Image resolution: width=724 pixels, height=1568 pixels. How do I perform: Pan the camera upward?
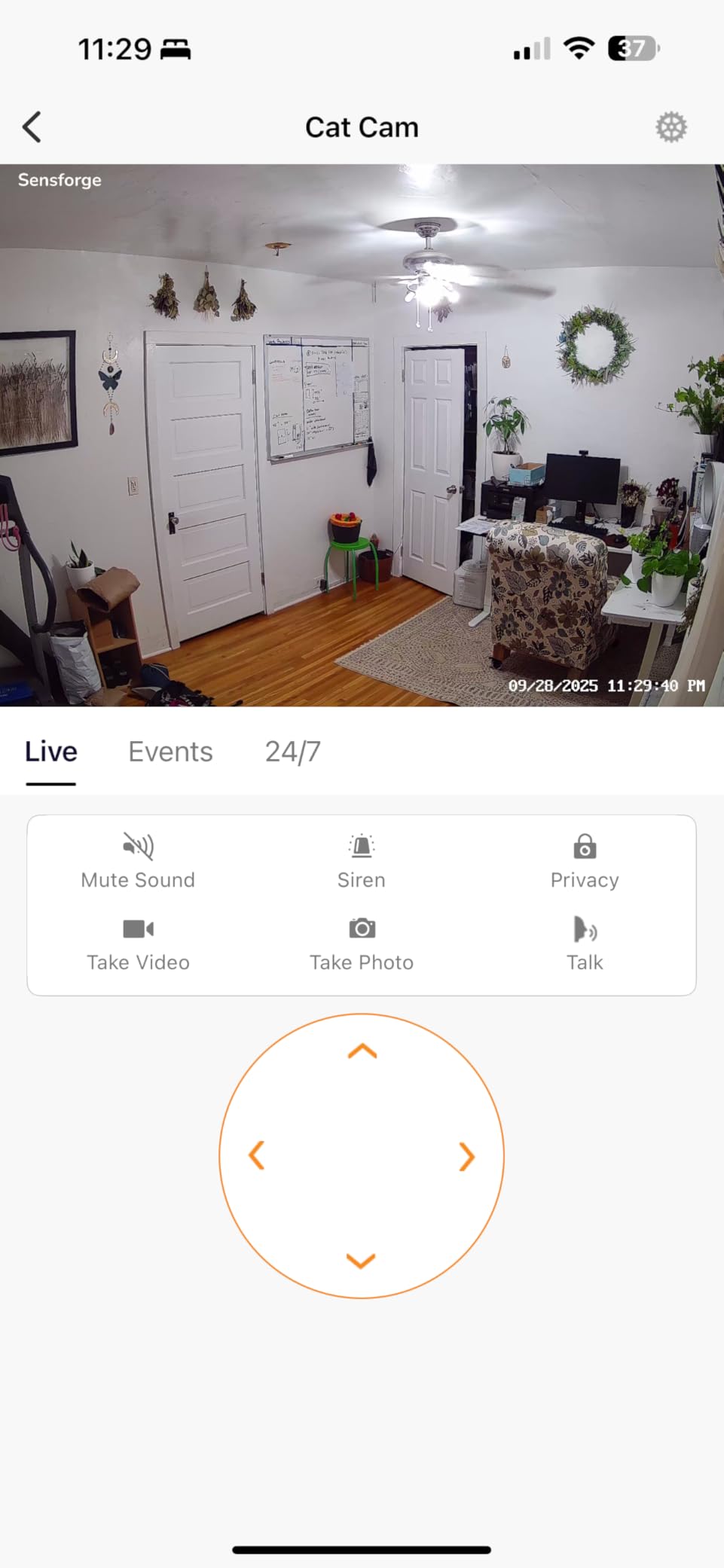(x=362, y=1051)
